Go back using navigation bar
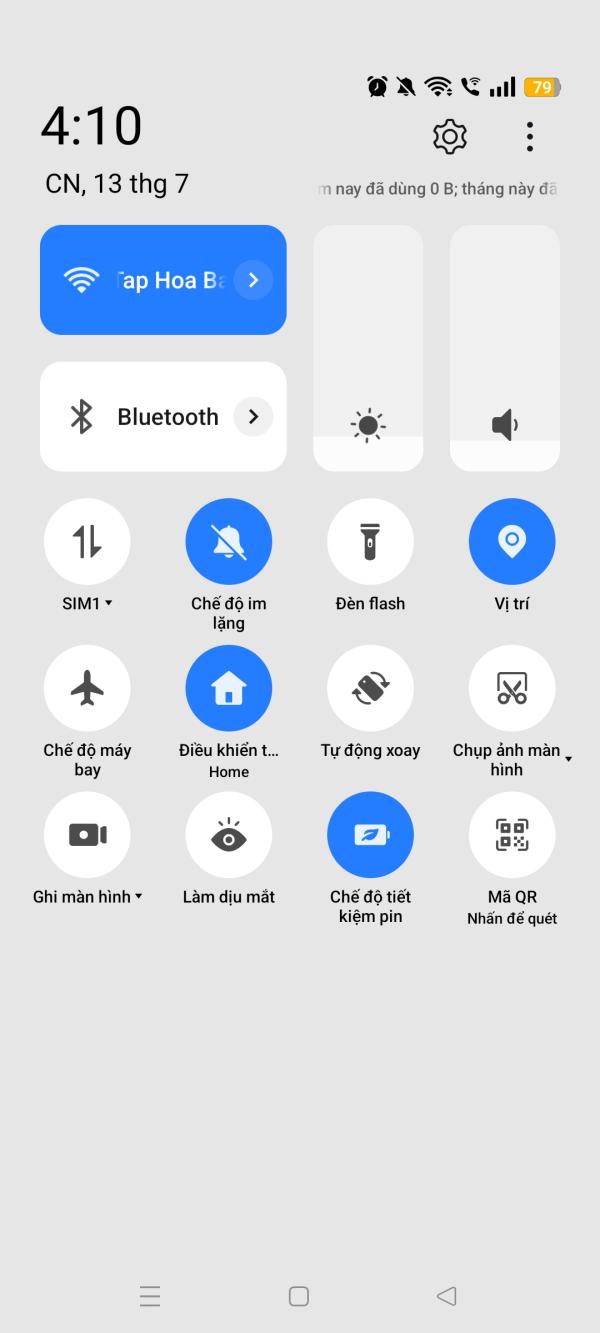 coord(447,1296)
